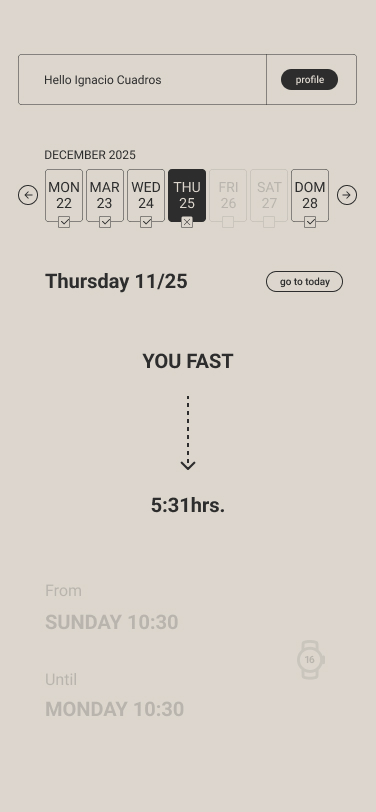The height and width of the screenshot is (812, 376).
Task: Open the profile button
Action: tap(309, 80)
